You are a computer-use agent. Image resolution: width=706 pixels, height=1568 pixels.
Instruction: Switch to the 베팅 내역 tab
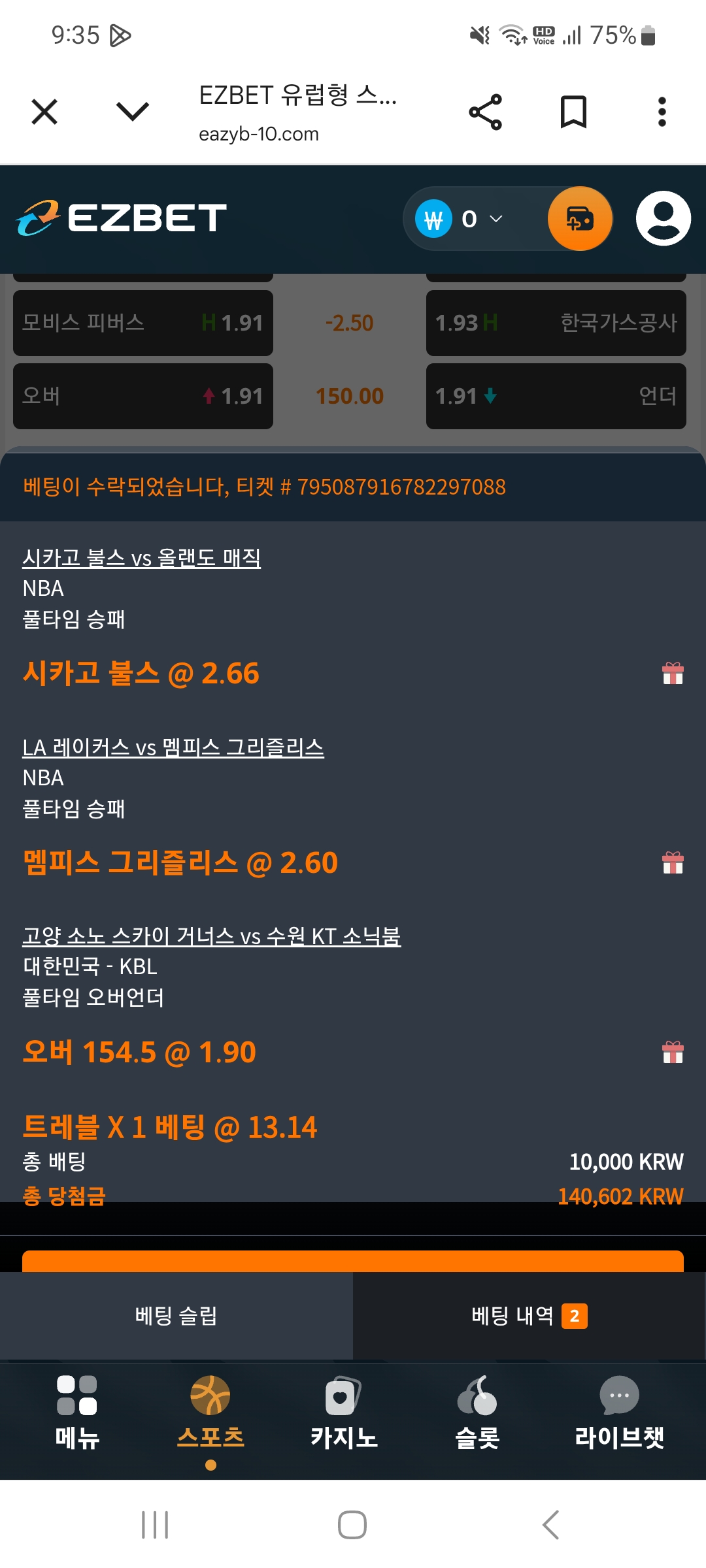529,1315
